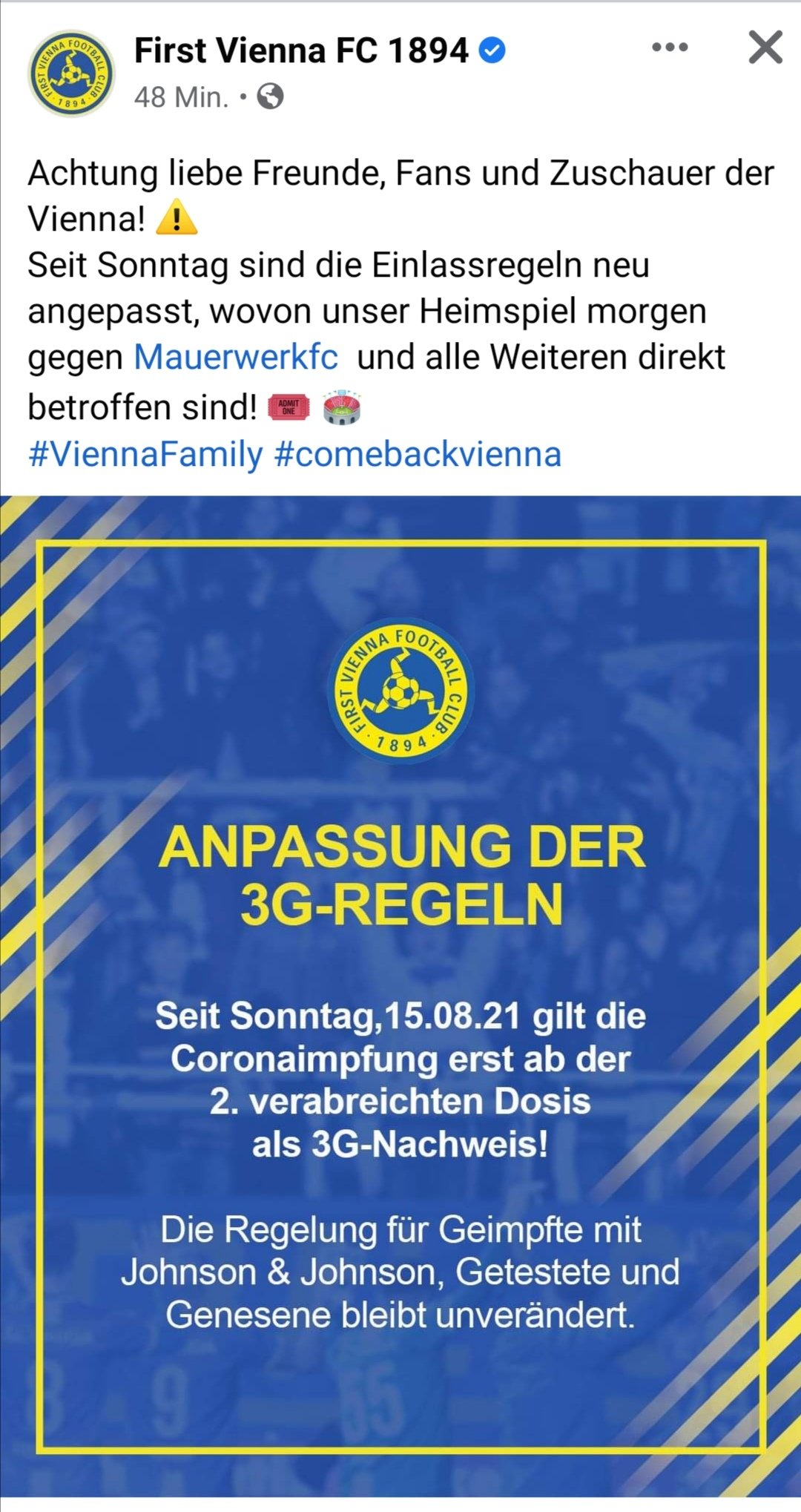The image size is (801, 1512).
Task: Open First Vienna FC 1894 profile picture
Action: pos(71,73)
